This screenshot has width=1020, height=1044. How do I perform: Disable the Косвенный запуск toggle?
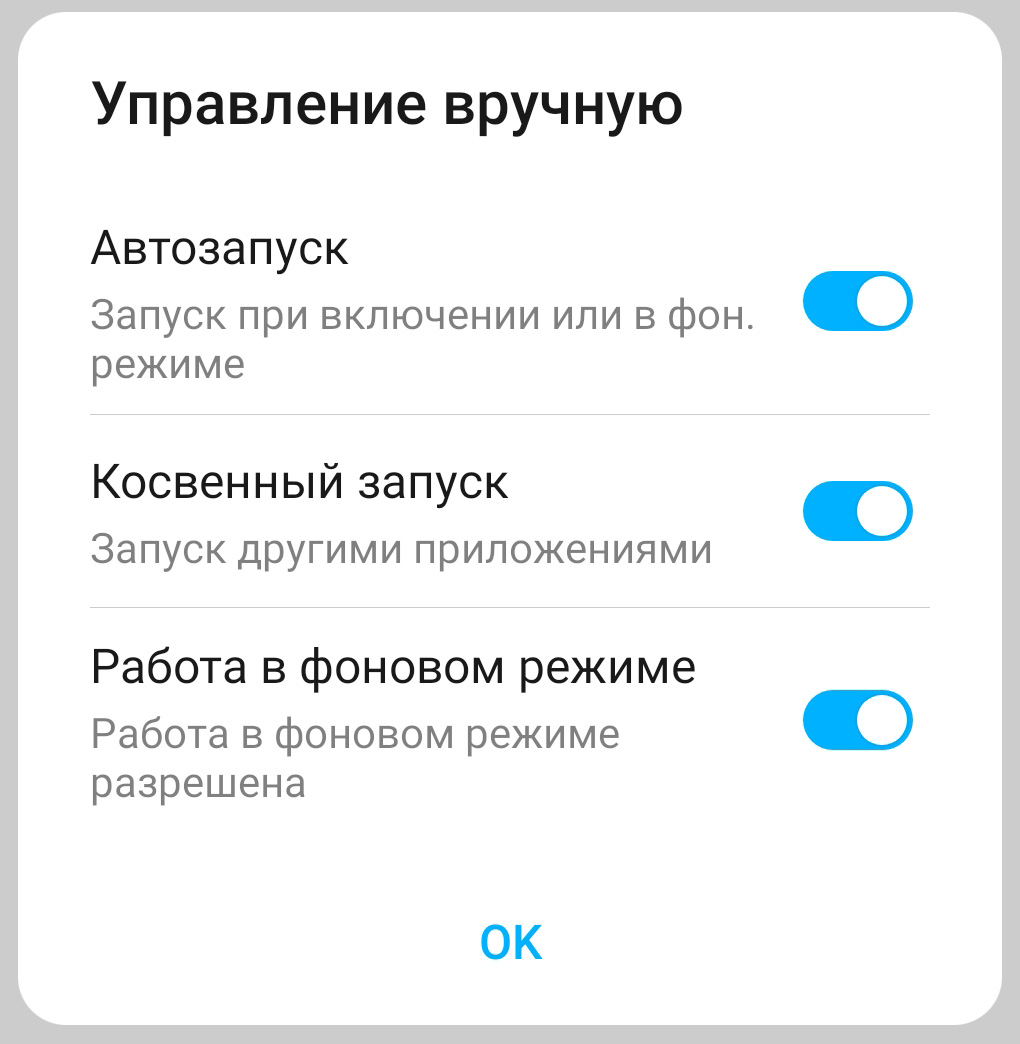[x=858, y=511]
